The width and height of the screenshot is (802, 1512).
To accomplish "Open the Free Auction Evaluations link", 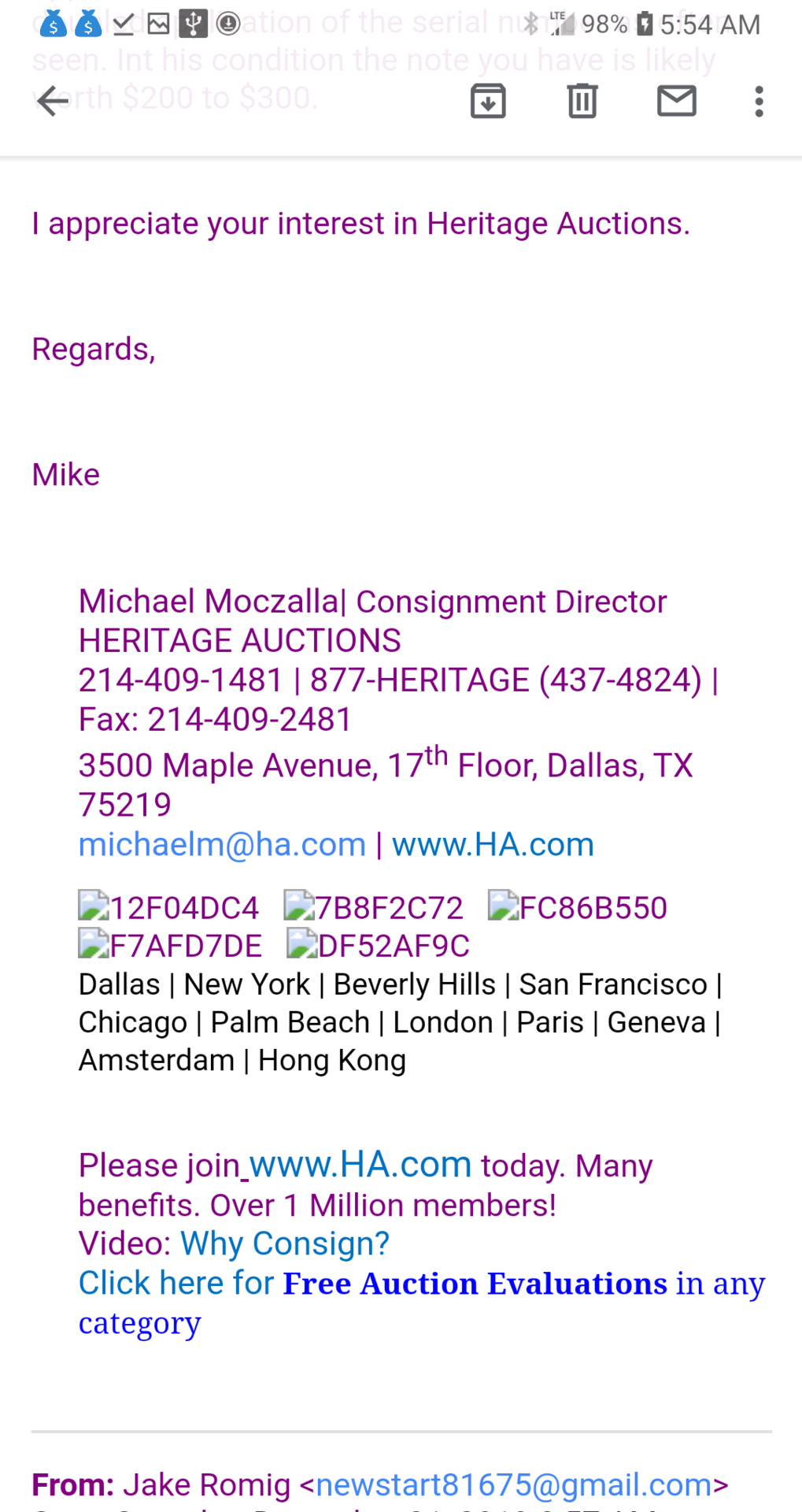I will pos(475,1284).
